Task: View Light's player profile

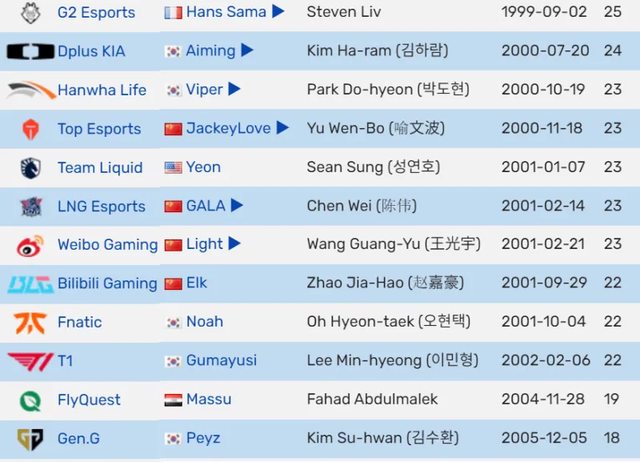Action: pos(204,245)
